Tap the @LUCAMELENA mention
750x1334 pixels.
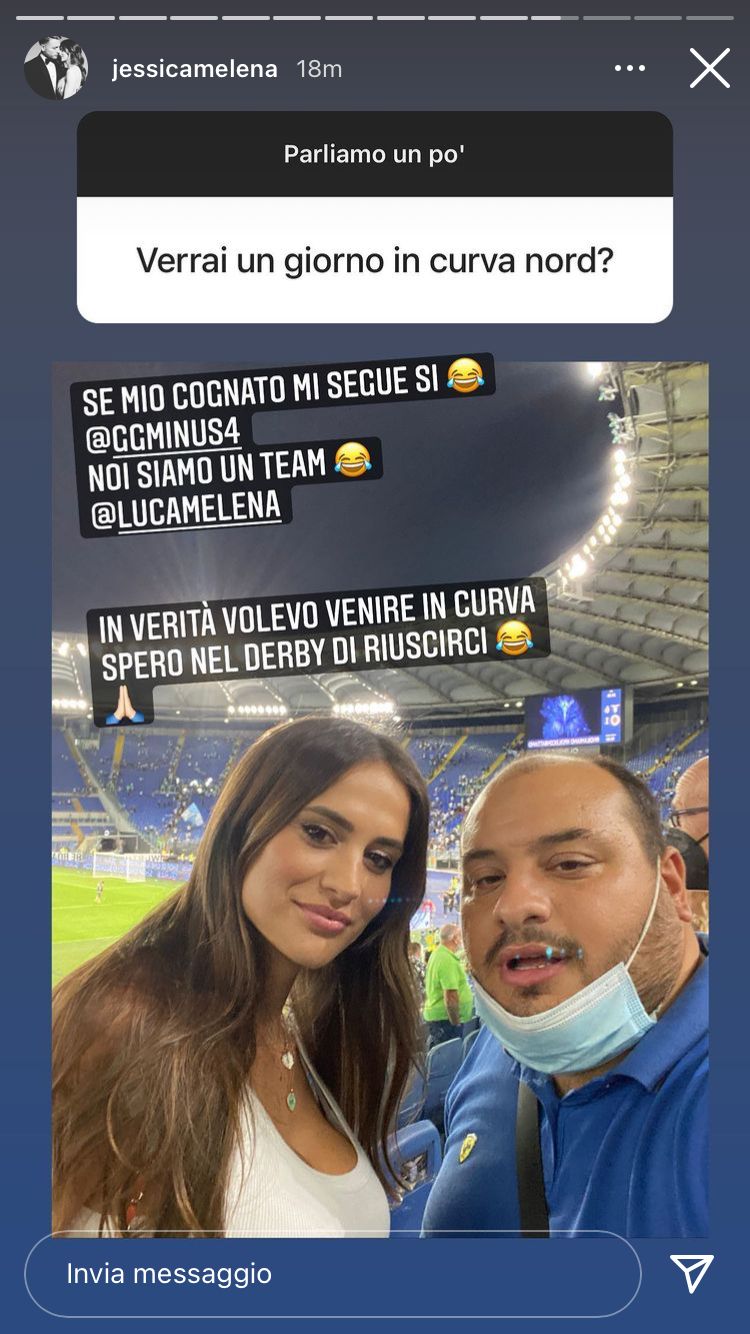pyautogui.click(x=186, y=509)
